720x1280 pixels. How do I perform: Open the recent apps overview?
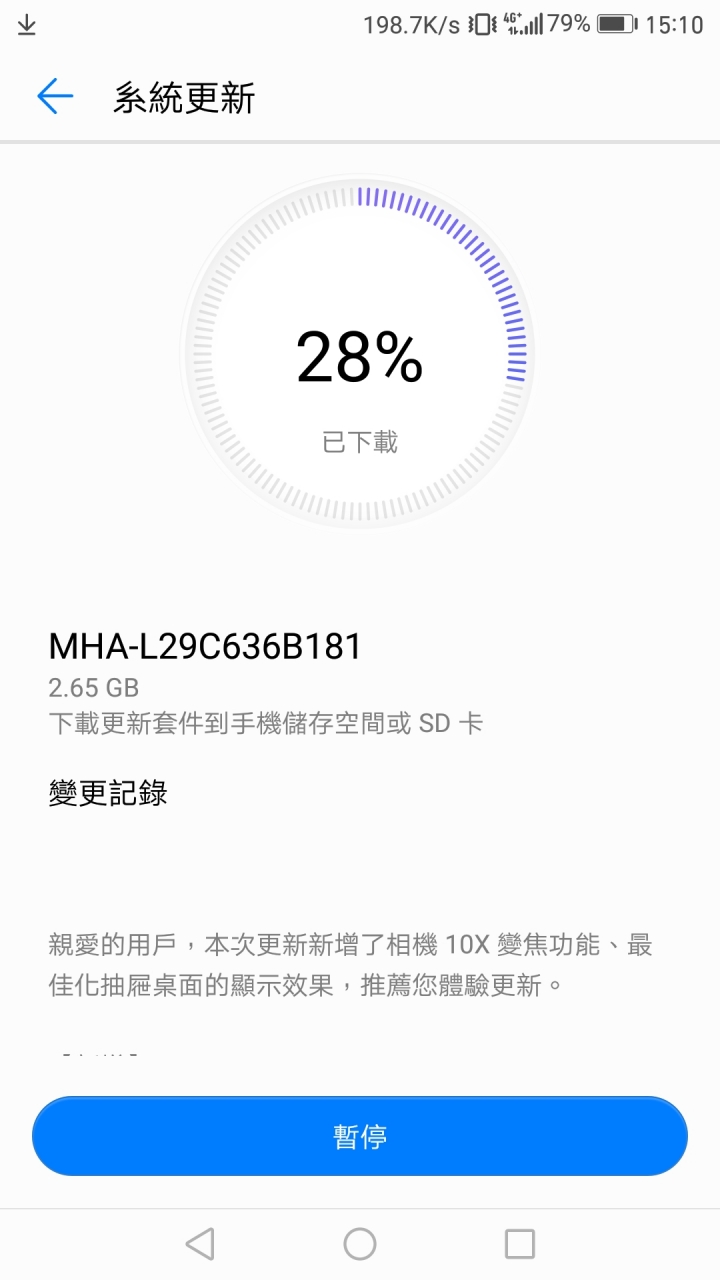pyautogui.click(x=520, y=1244)
